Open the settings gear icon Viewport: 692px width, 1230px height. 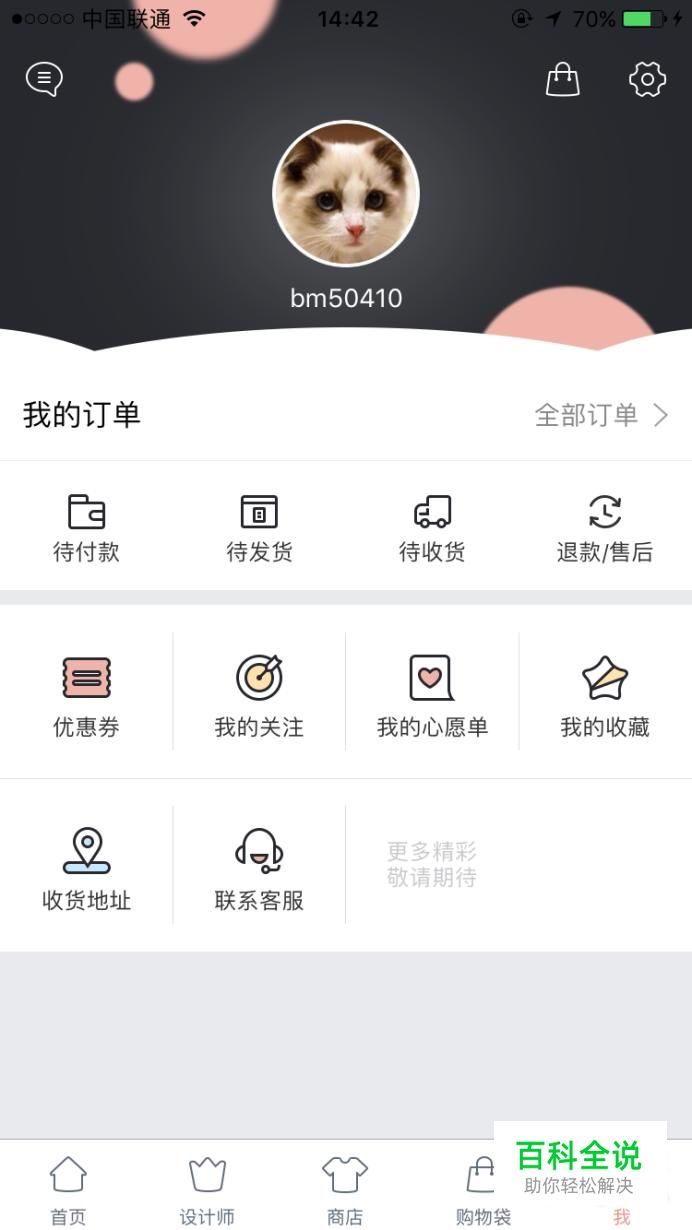pos(647,79)
